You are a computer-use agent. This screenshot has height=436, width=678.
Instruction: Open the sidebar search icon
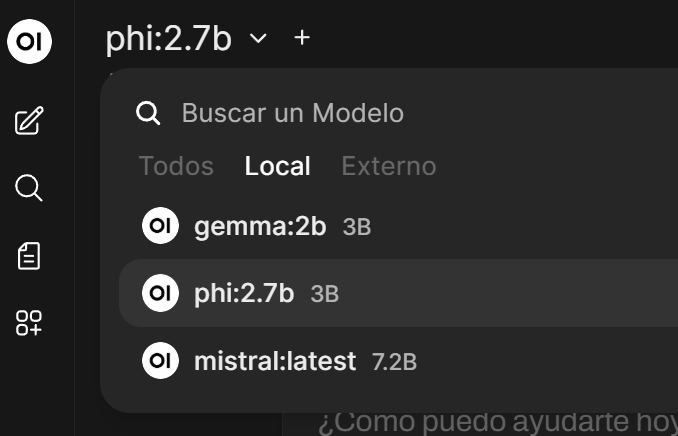click(x=29, y=188)
